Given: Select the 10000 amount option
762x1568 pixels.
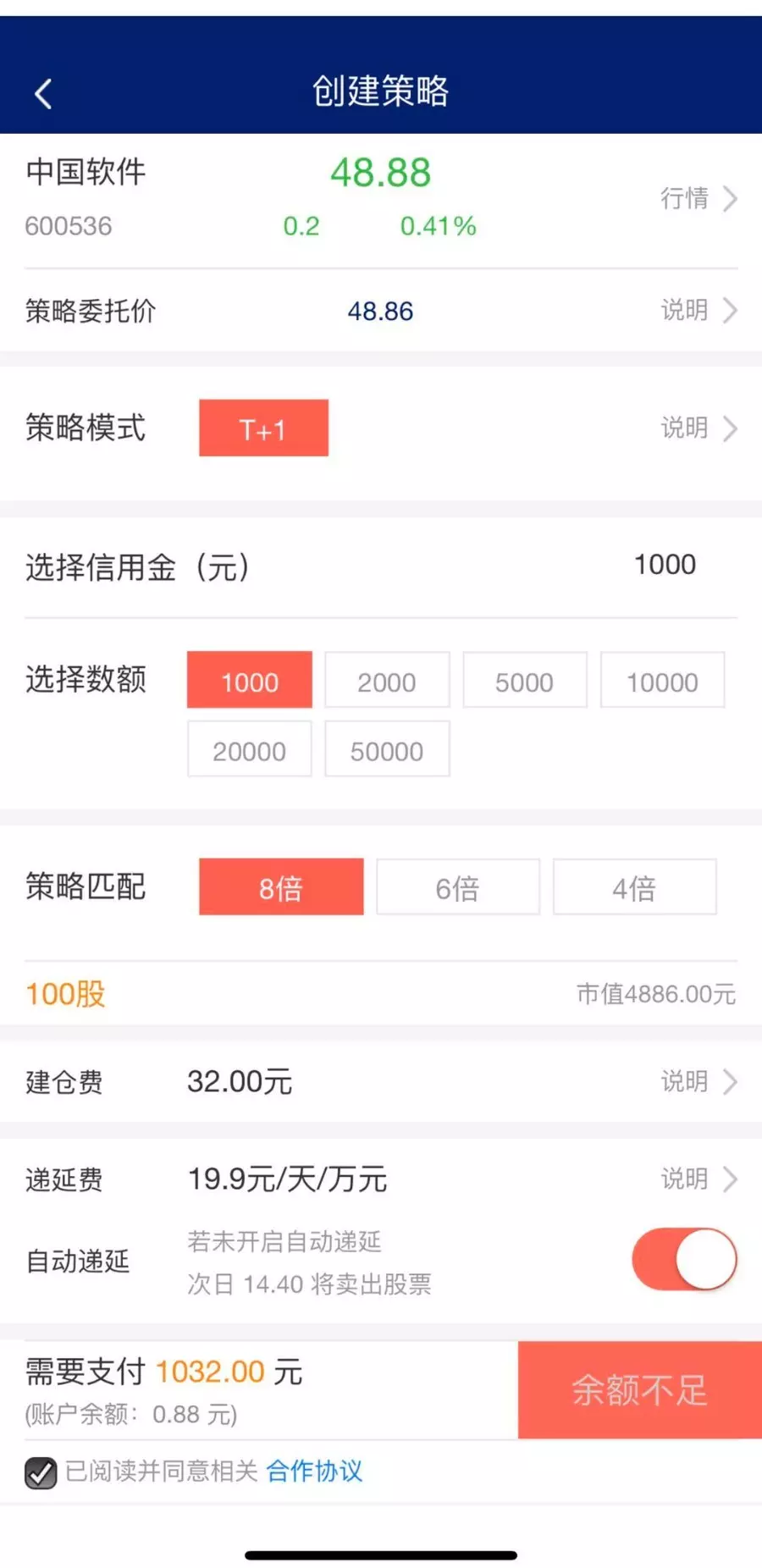Looking at the screenshot, I should tap(662, 681).
